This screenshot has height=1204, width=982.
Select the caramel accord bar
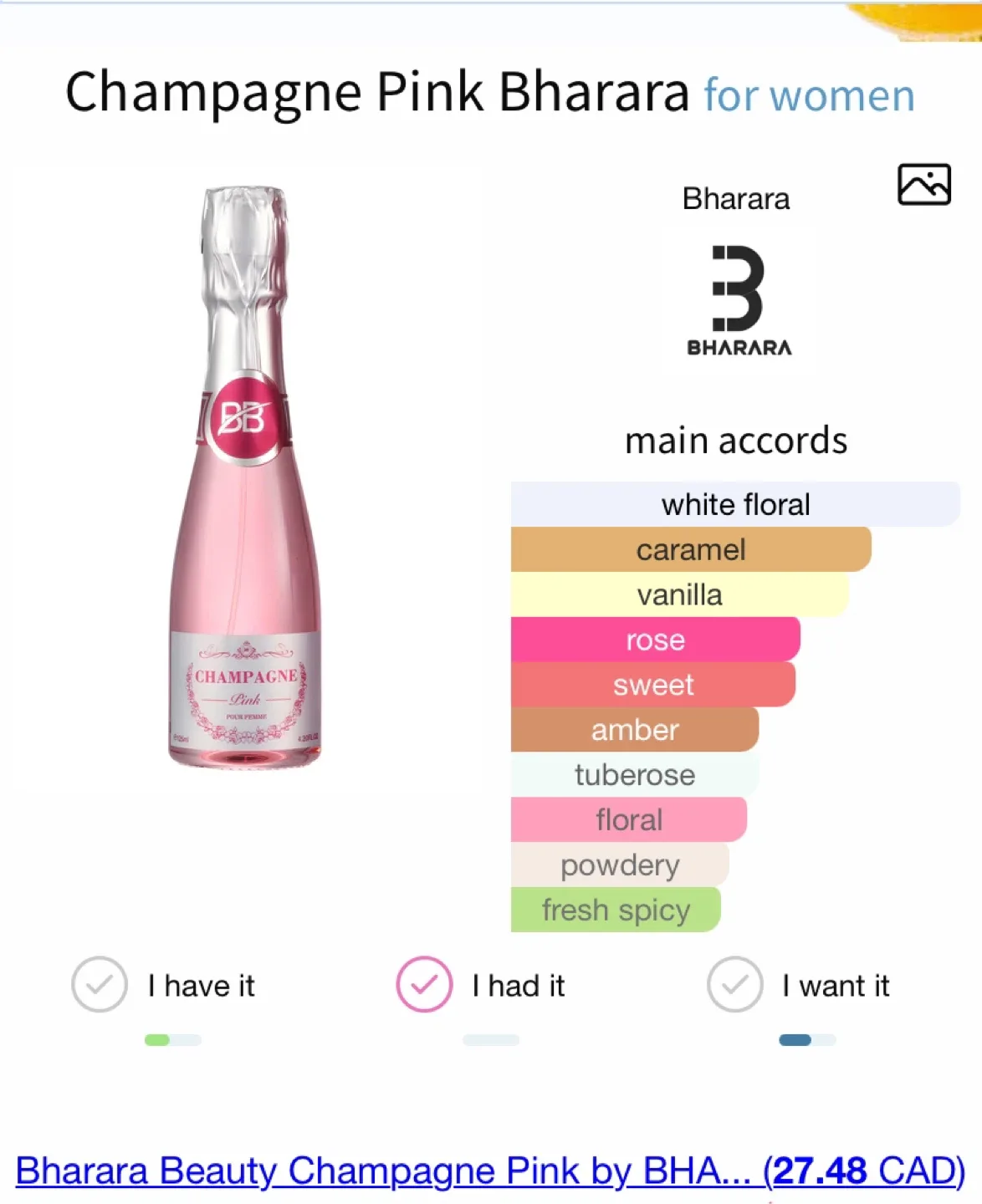coord(691,549)
